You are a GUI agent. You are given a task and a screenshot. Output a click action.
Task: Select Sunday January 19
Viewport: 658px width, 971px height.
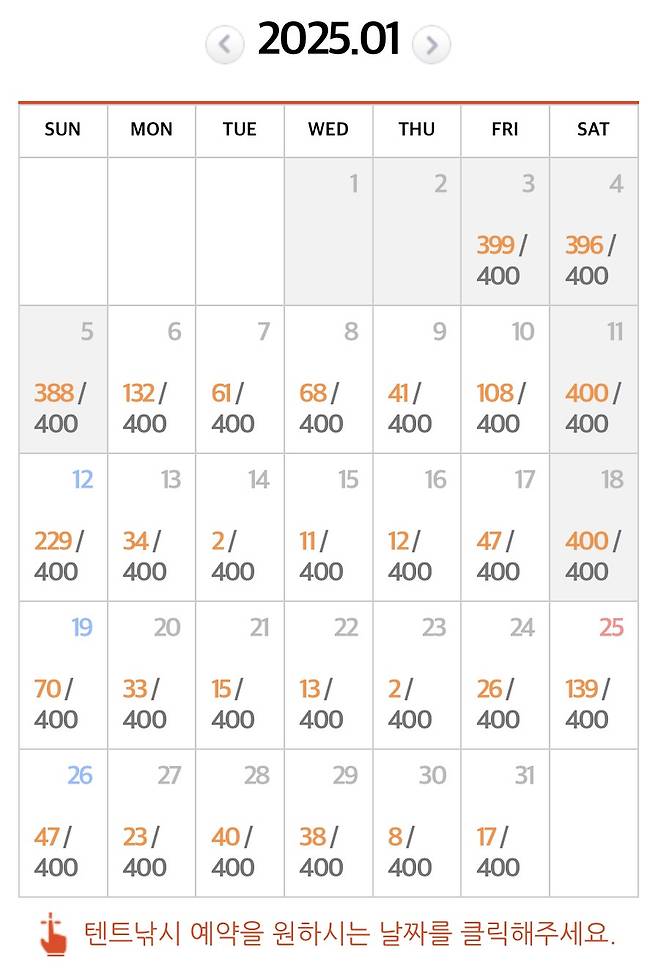[x=63, y=676]
